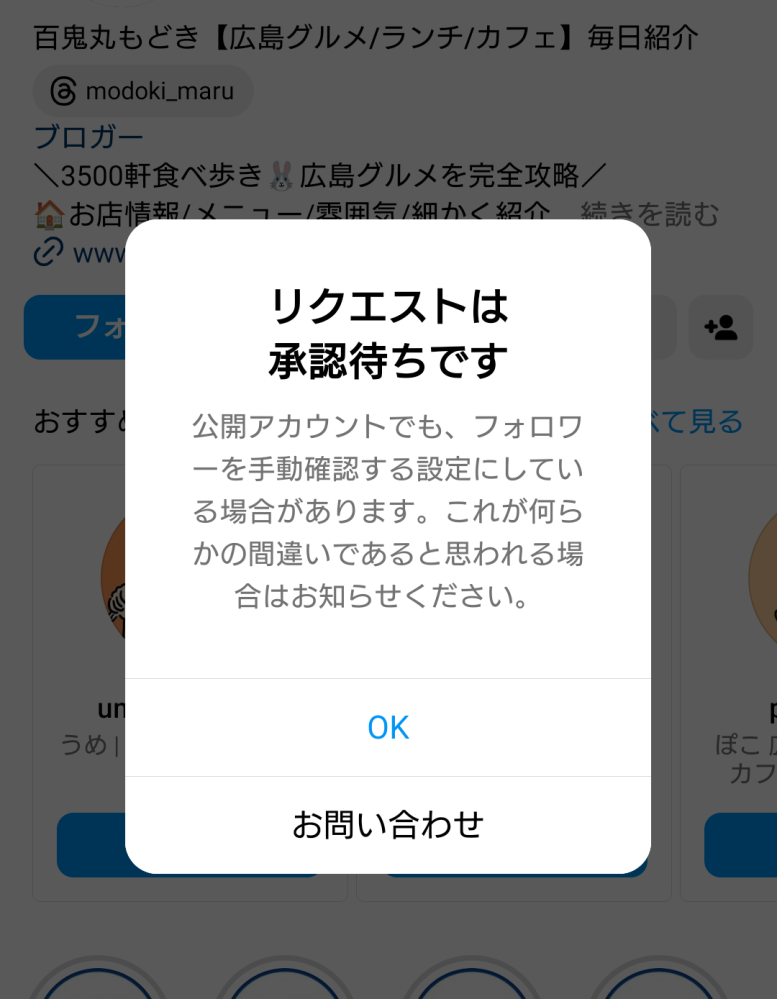Click the house emoji in the profile bio

pos(47,213)
